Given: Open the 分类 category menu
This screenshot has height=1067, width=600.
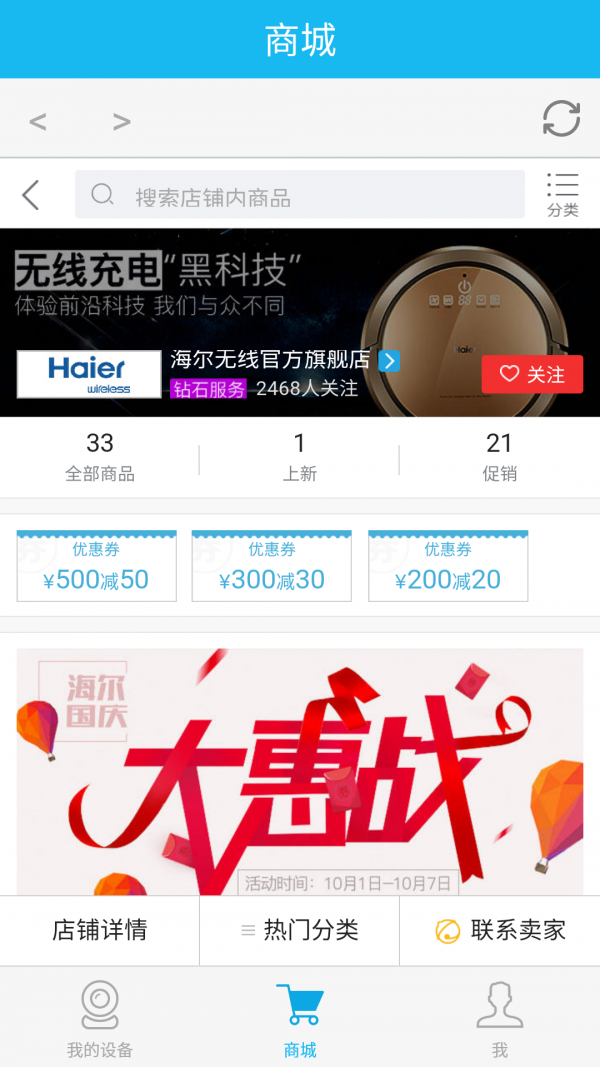Looking at the screenshot, I should tap(562, 195).
